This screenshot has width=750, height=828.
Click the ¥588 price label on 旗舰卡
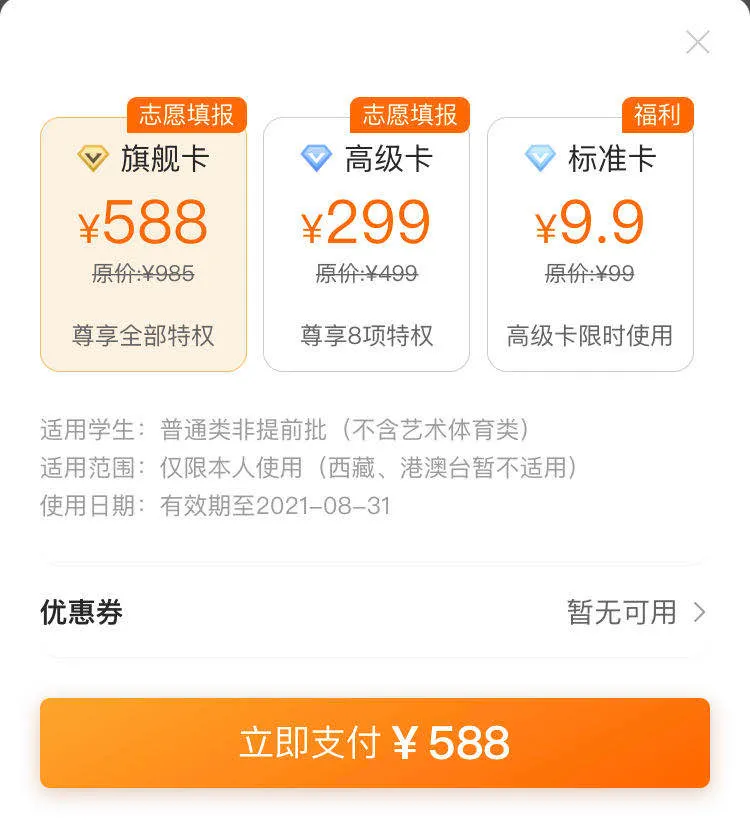pyautogui.click(x=142, y=225)
